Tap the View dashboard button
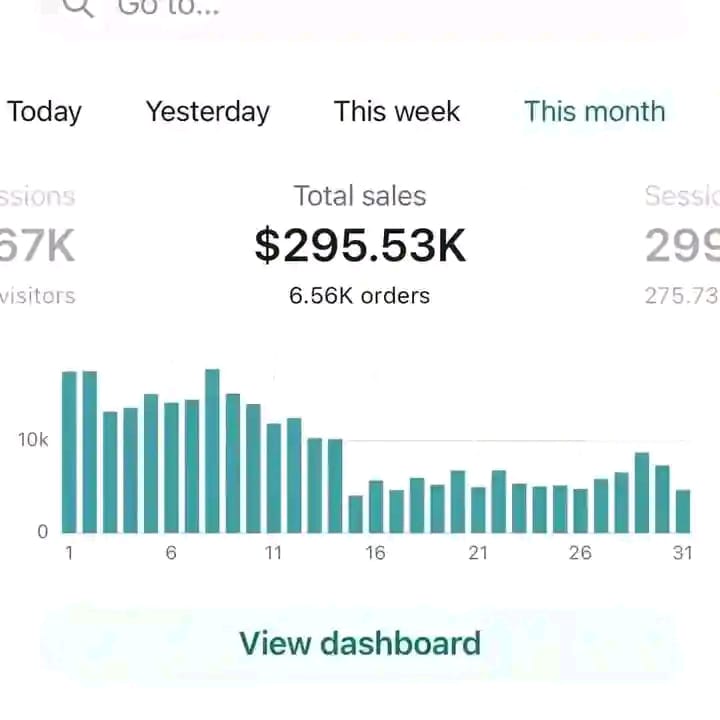720x720 pixels. (360, 643)
